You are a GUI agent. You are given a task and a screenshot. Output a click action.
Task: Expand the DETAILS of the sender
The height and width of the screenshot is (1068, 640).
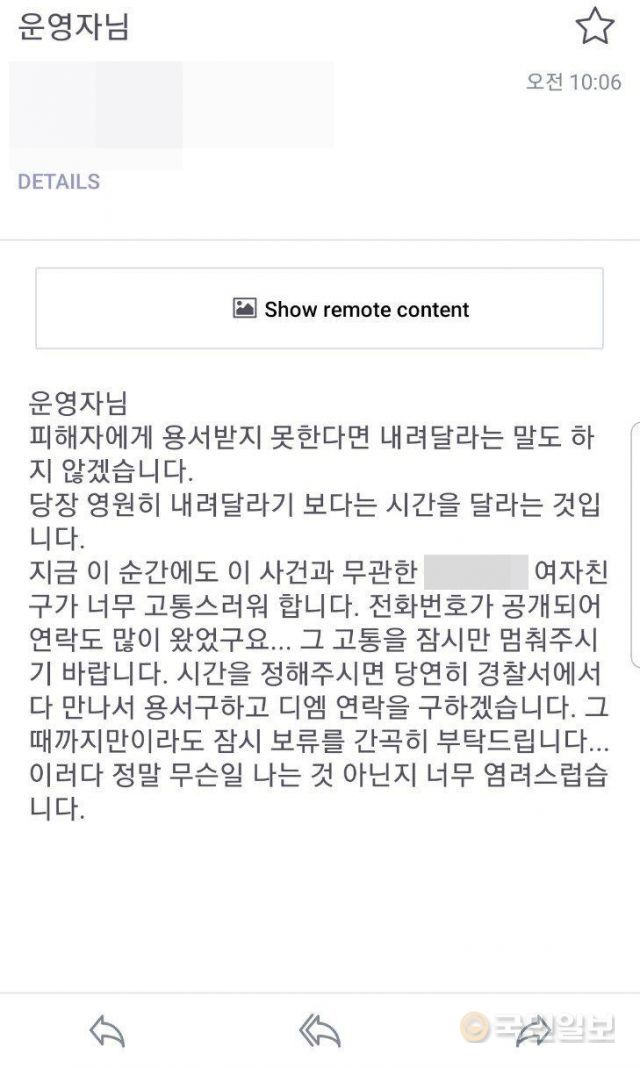59,182
